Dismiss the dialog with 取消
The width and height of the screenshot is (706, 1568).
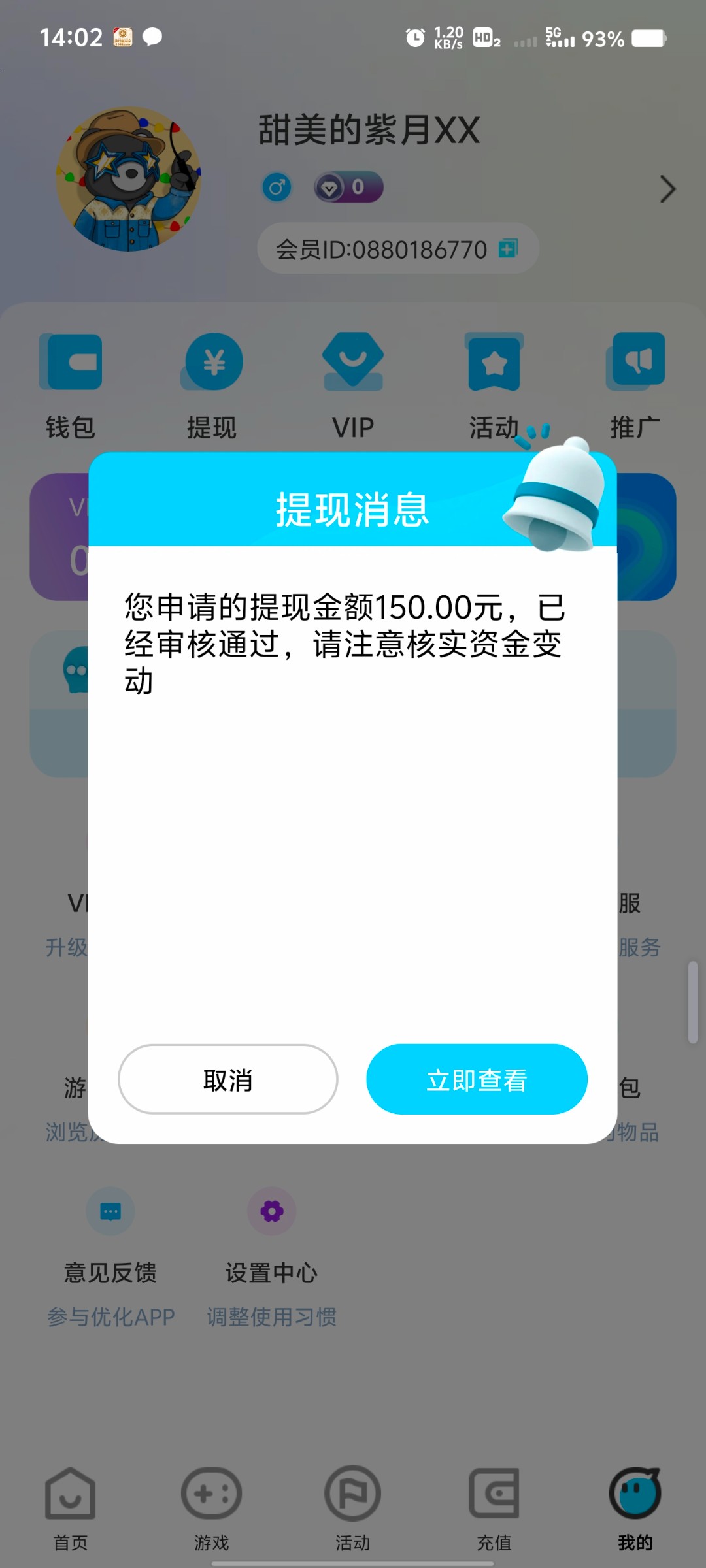[227, 1079]
